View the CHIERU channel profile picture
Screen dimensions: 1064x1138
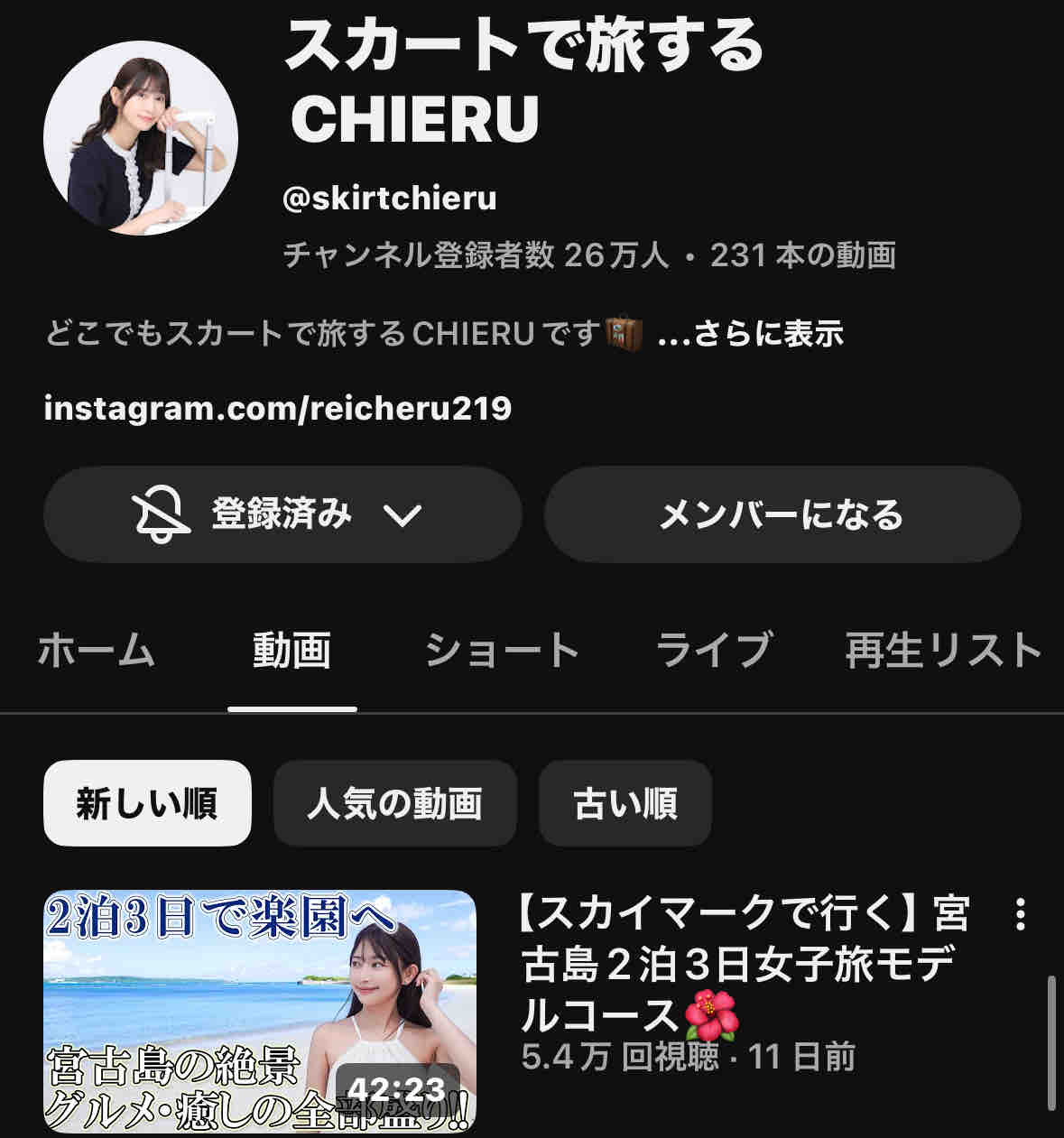click(x=141, y=138)
